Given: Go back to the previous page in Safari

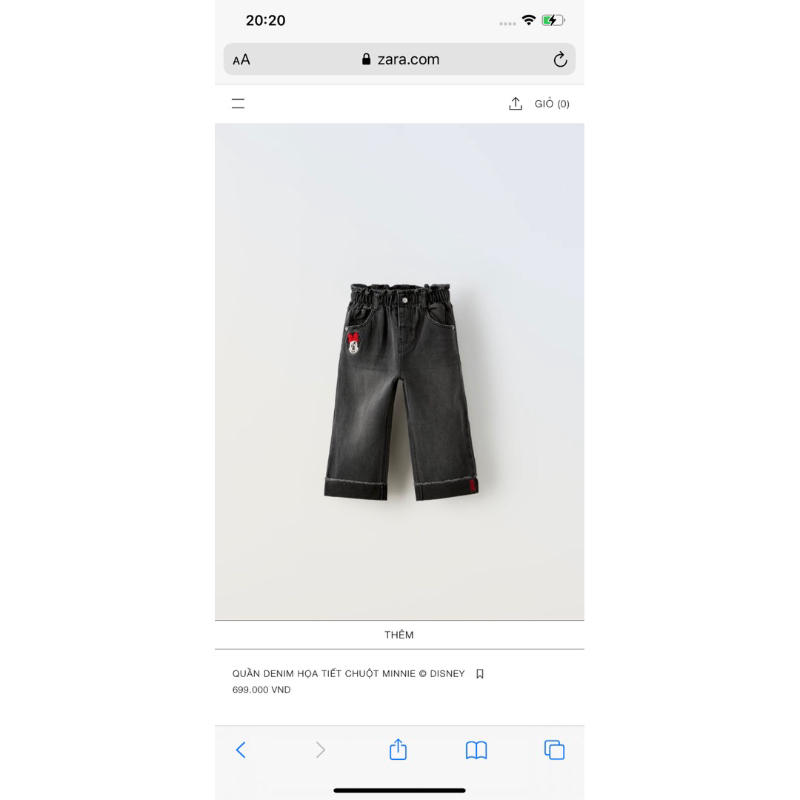Looking at the screenshot, I should pyautogui.click(x=240, y=750).
